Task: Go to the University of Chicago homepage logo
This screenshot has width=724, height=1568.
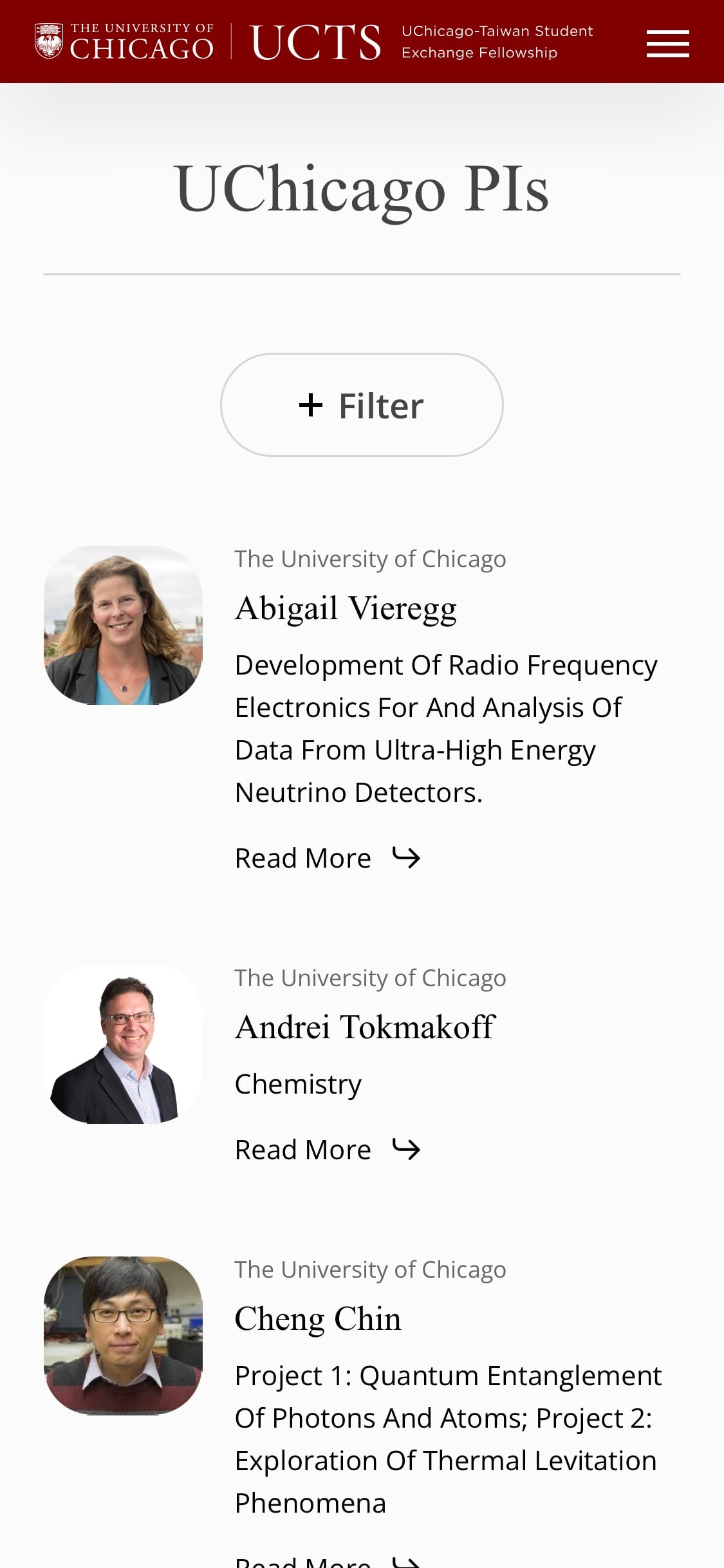Action: (x=124, y=41)
